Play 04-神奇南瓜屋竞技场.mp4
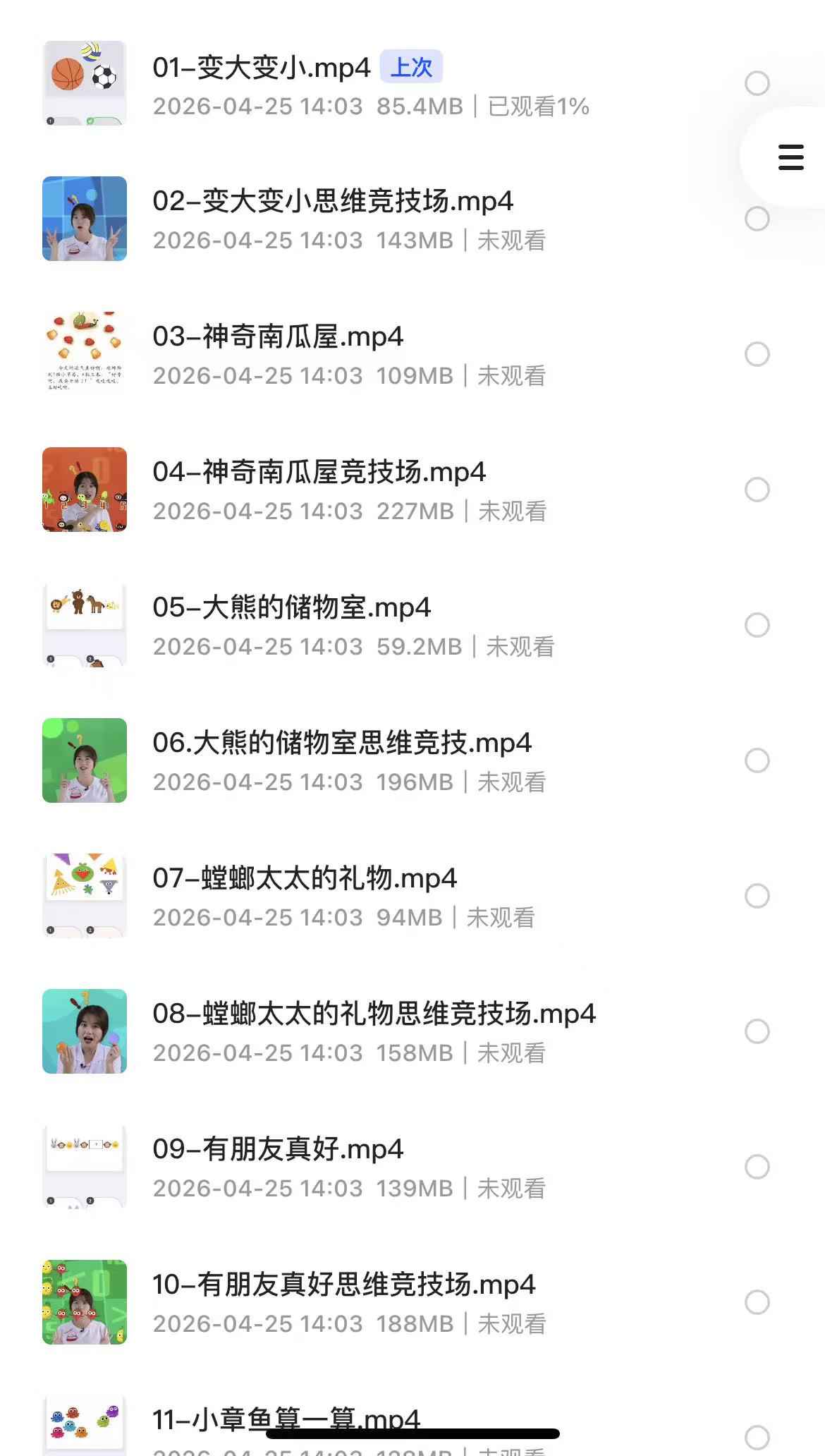 [x=319, y=473]
